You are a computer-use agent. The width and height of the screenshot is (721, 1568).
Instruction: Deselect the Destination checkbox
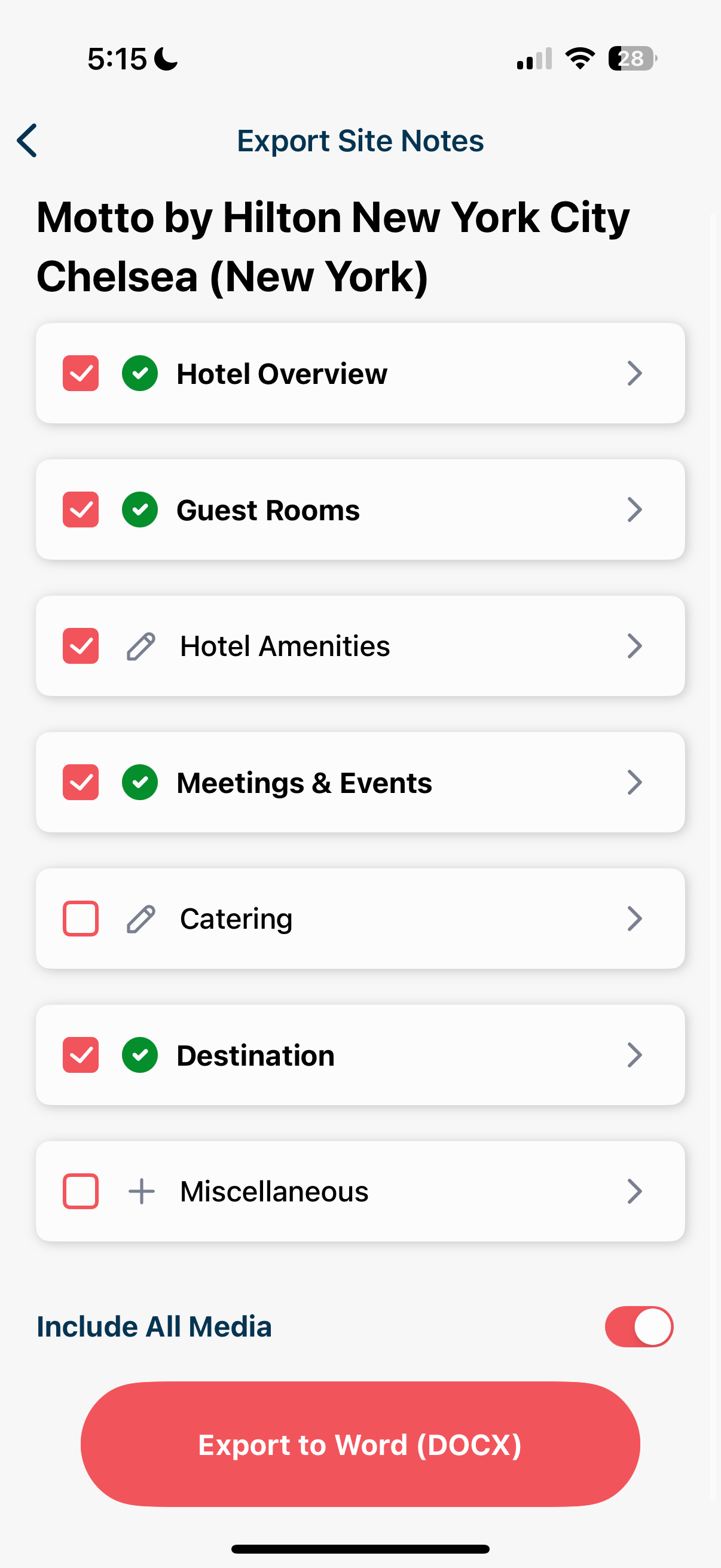81,1055
